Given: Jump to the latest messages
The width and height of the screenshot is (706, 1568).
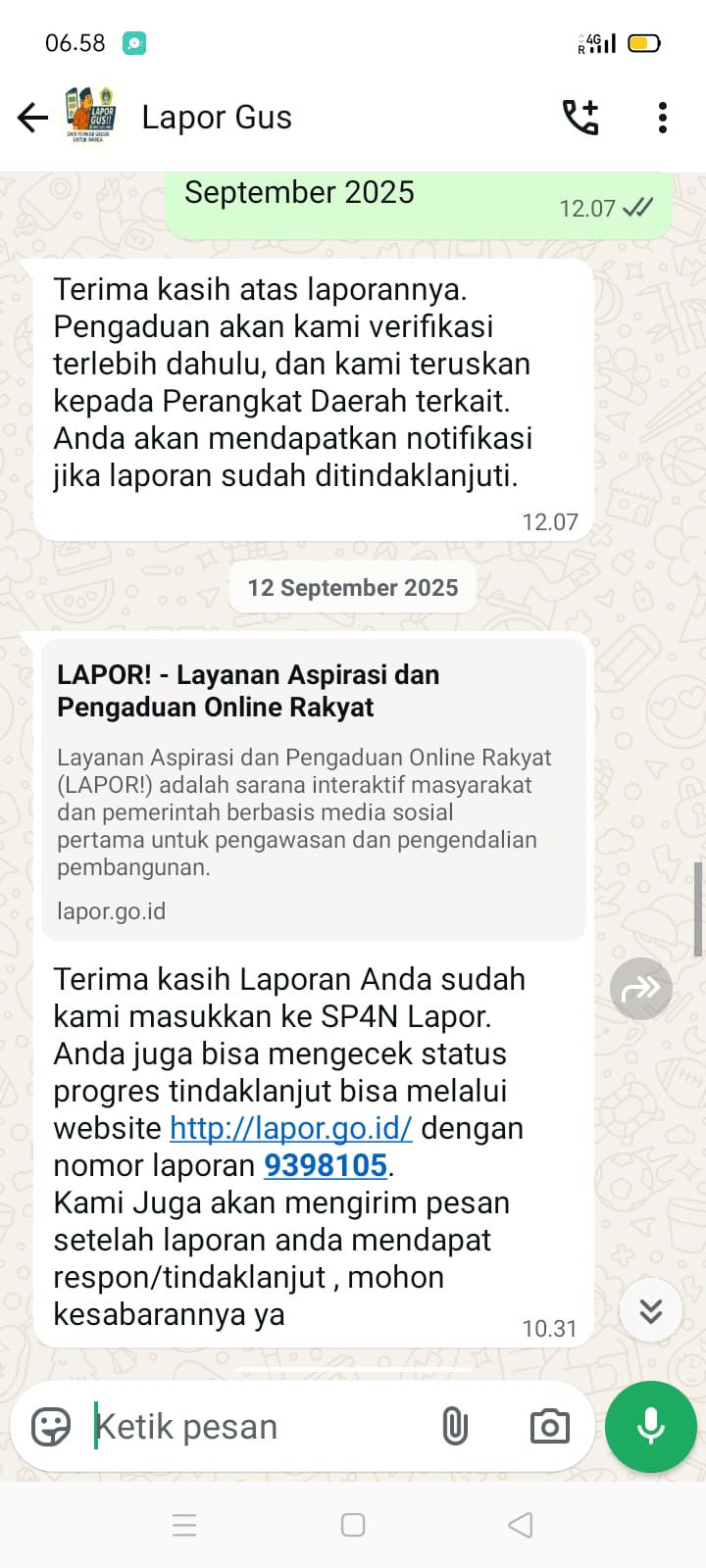Looking at the screenshot, I should tap(651, 1310).
